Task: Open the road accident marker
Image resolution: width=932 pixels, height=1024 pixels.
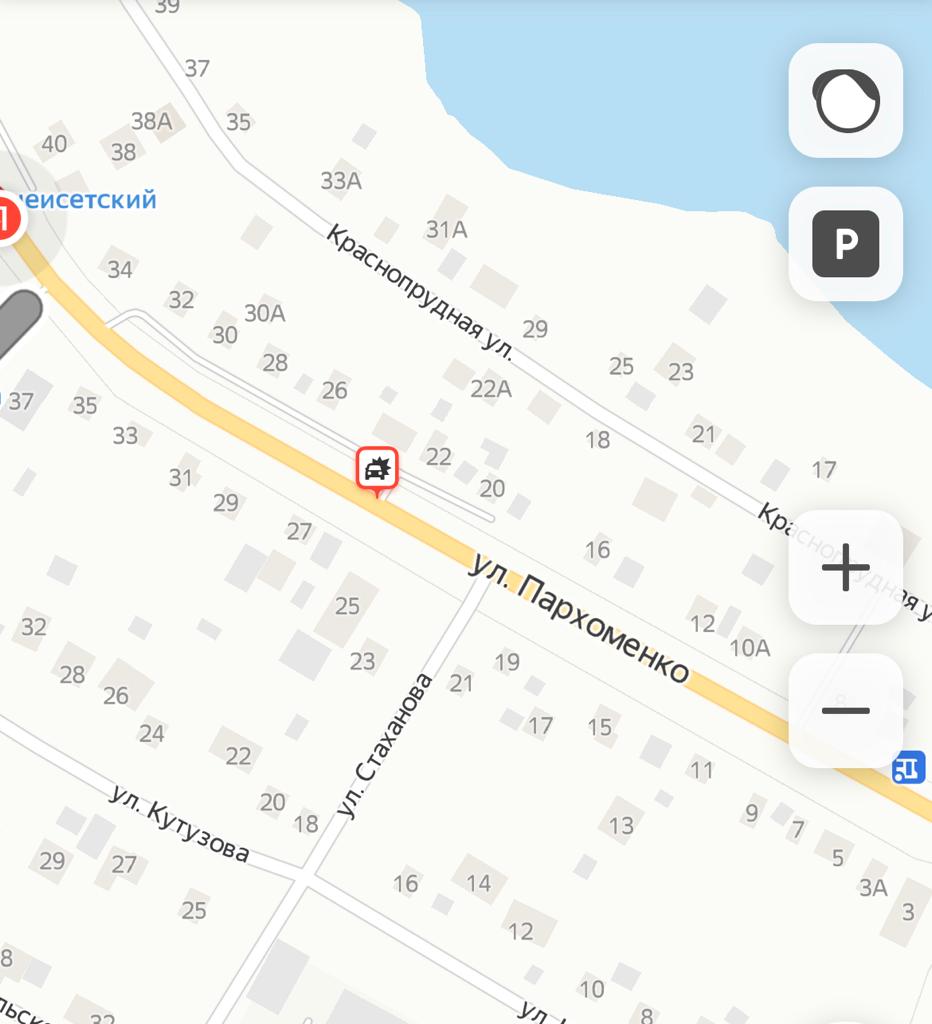Action: pyautogui.click(x=377, y=468)
